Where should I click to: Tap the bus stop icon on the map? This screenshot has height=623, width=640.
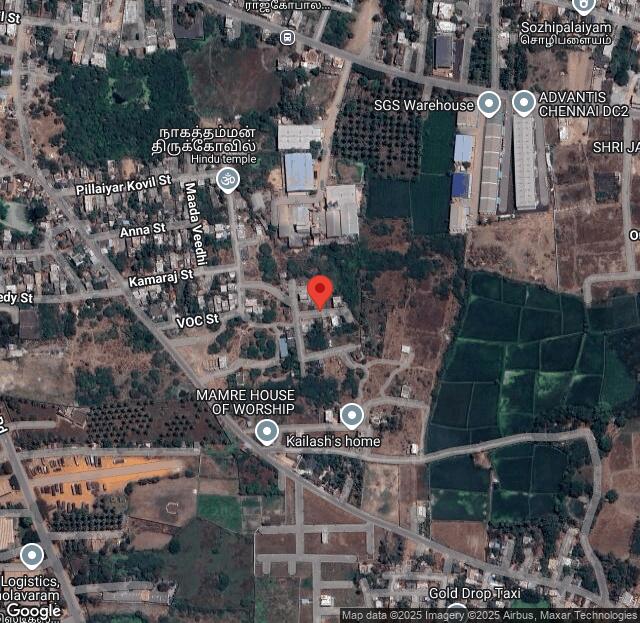(x=288, y=37)
